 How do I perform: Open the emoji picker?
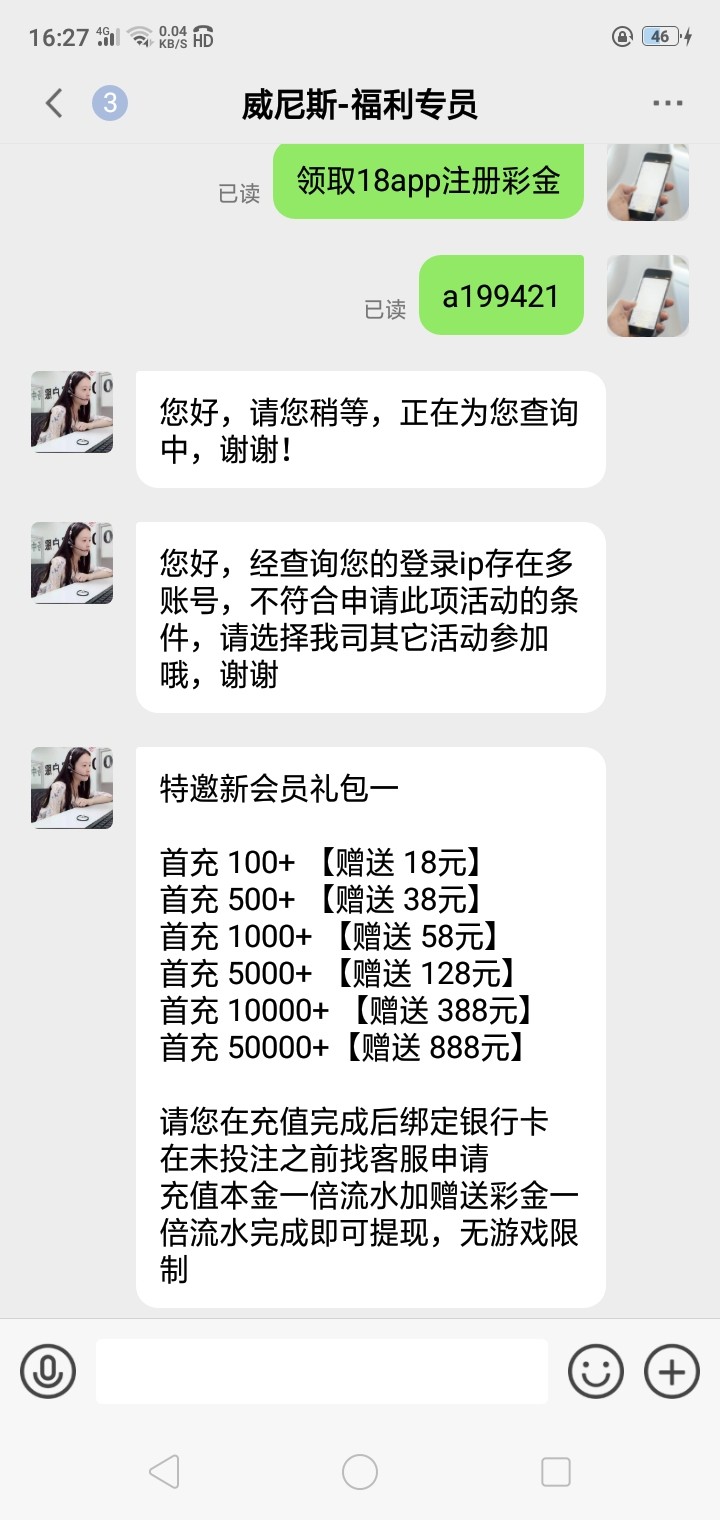[596, 1371]
